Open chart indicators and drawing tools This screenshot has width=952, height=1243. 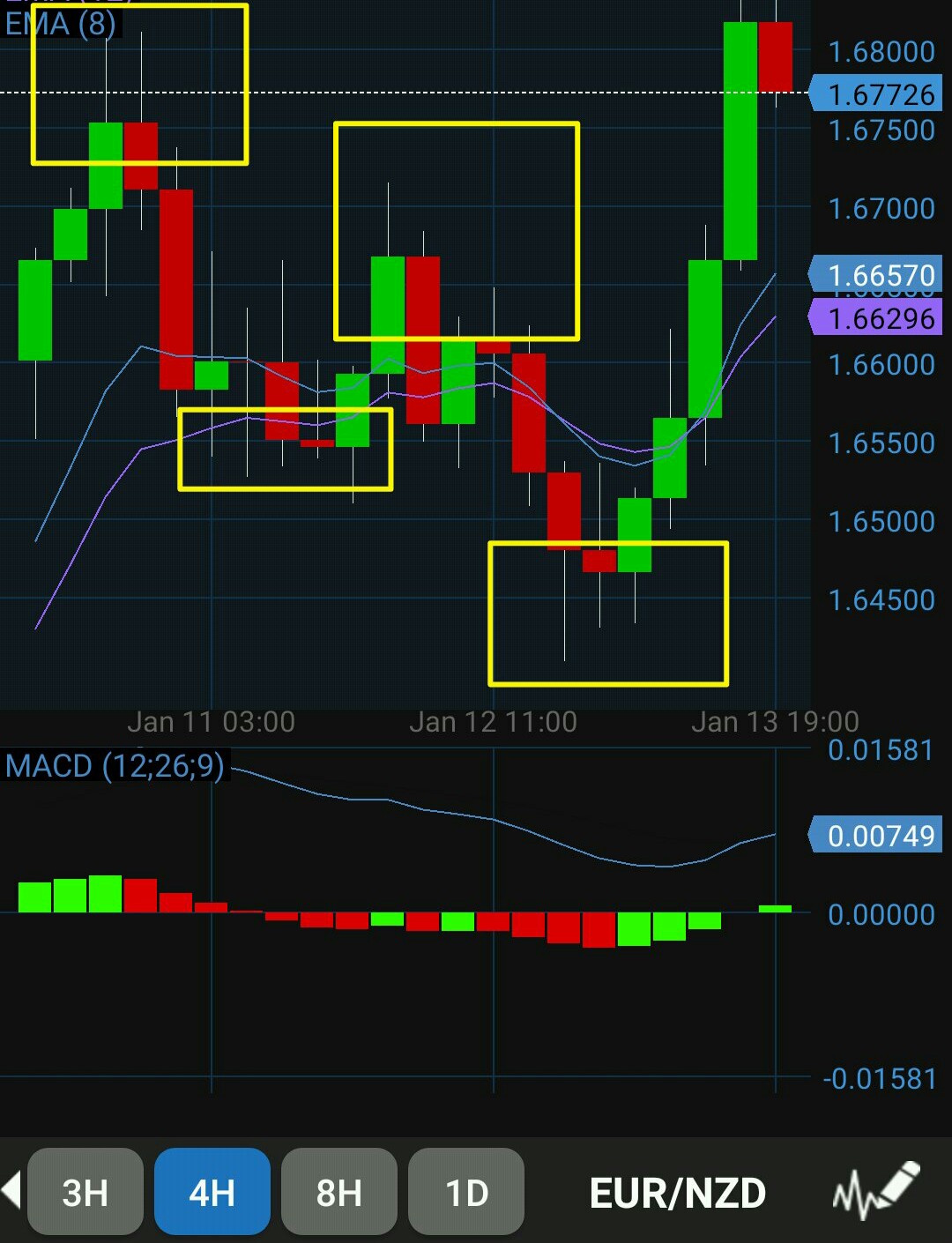[875, 1192]
